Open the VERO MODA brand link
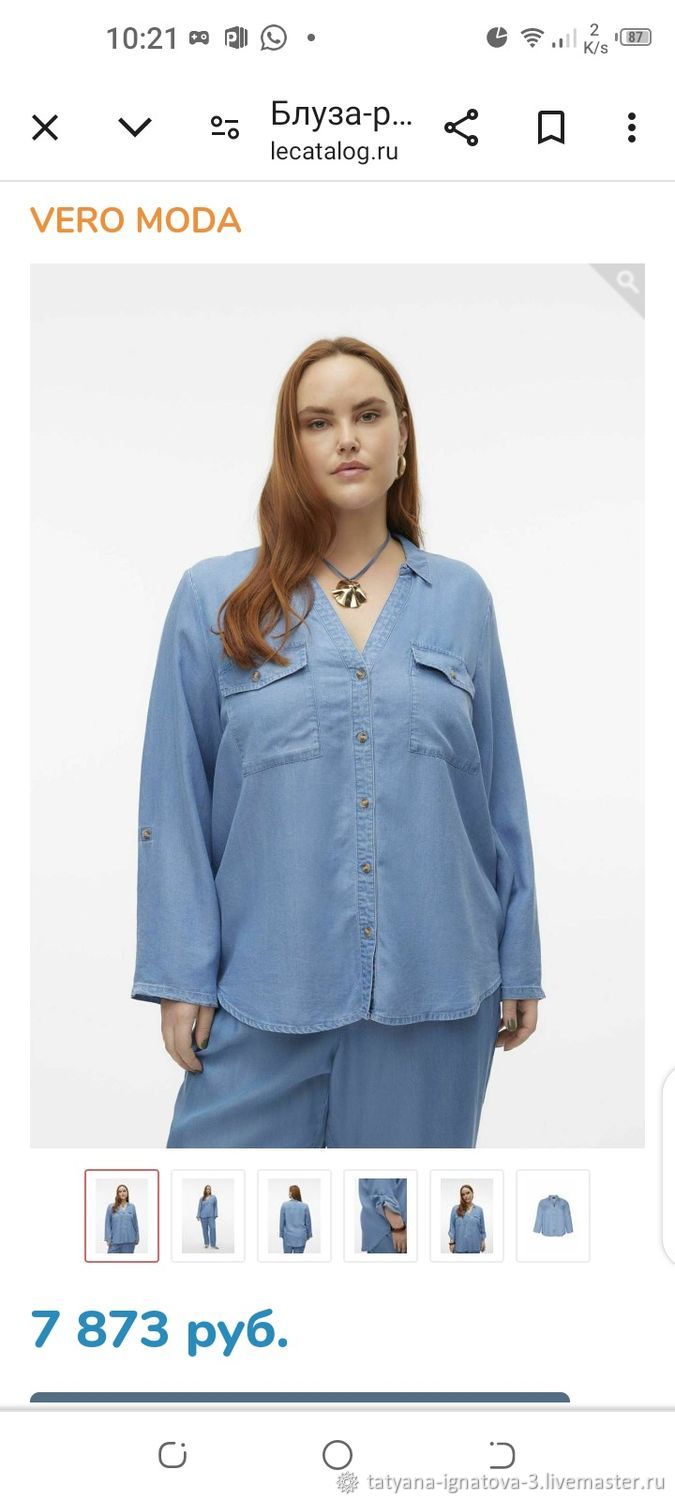Viewport: 675px width, 1500px height. (135, 220)
